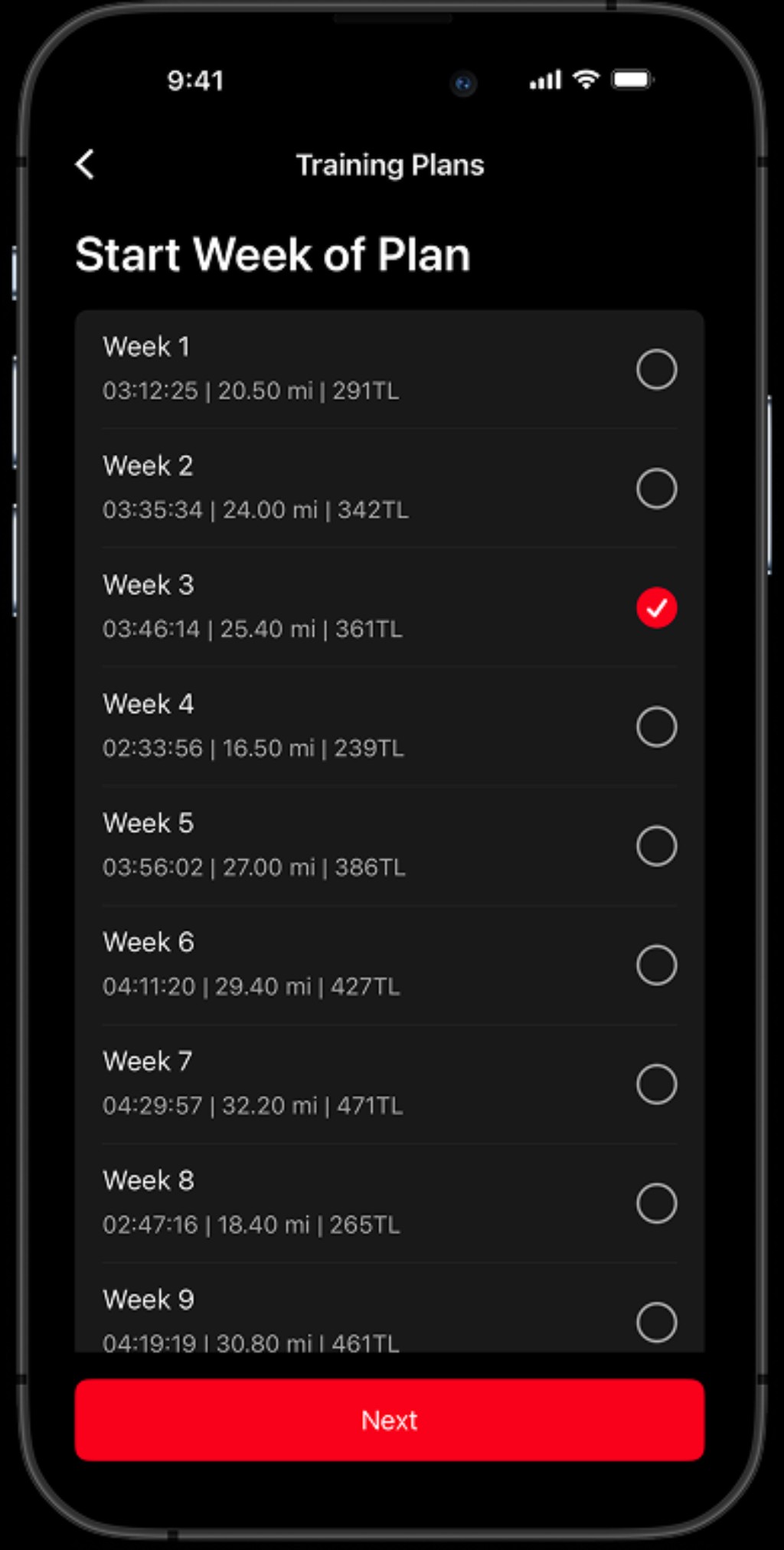The image size is (784, 1550).
Task: Choose Week 6 with 29.40 mi
Action: click(x=656, y=965)
